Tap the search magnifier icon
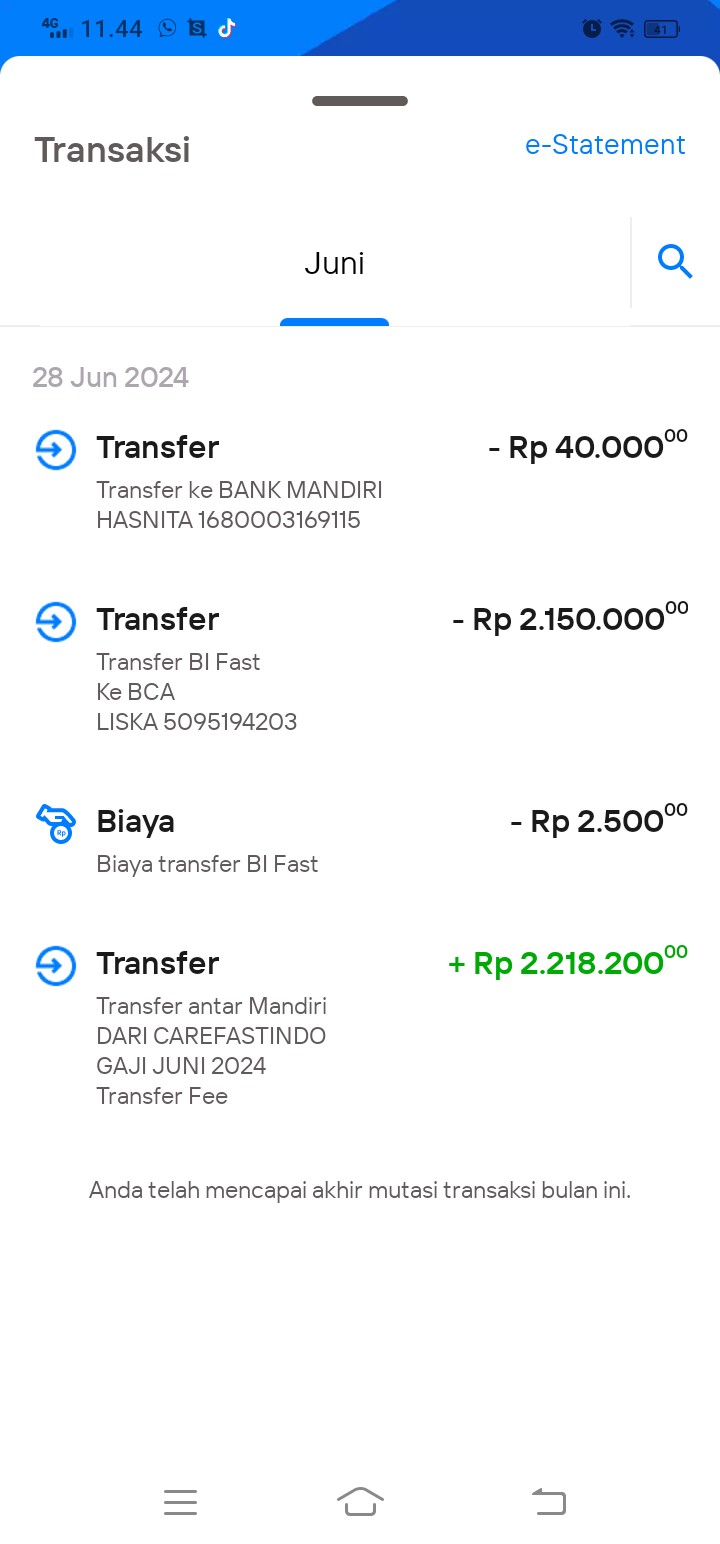720x1544 pixels. (675, 262)
